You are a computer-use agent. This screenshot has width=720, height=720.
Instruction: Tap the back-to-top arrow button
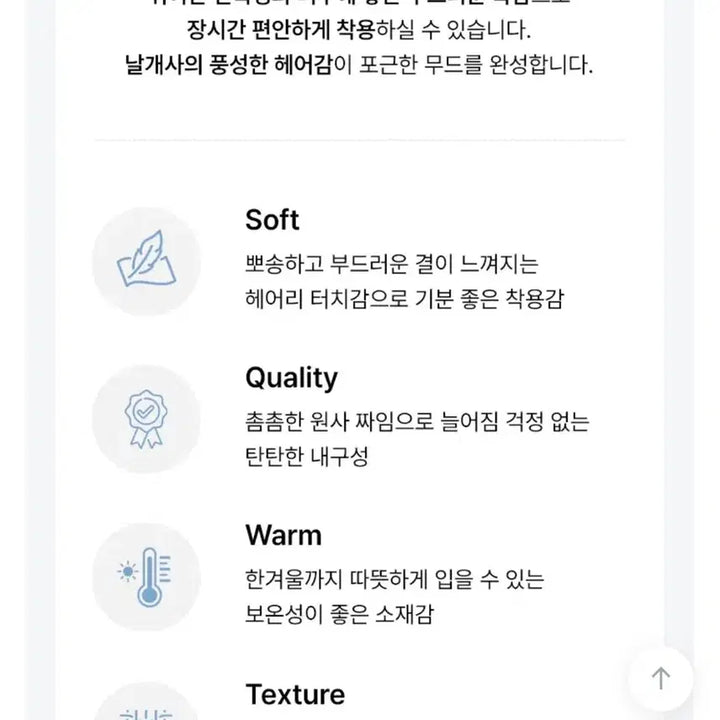pyautogui.click(x=661, y=678)
